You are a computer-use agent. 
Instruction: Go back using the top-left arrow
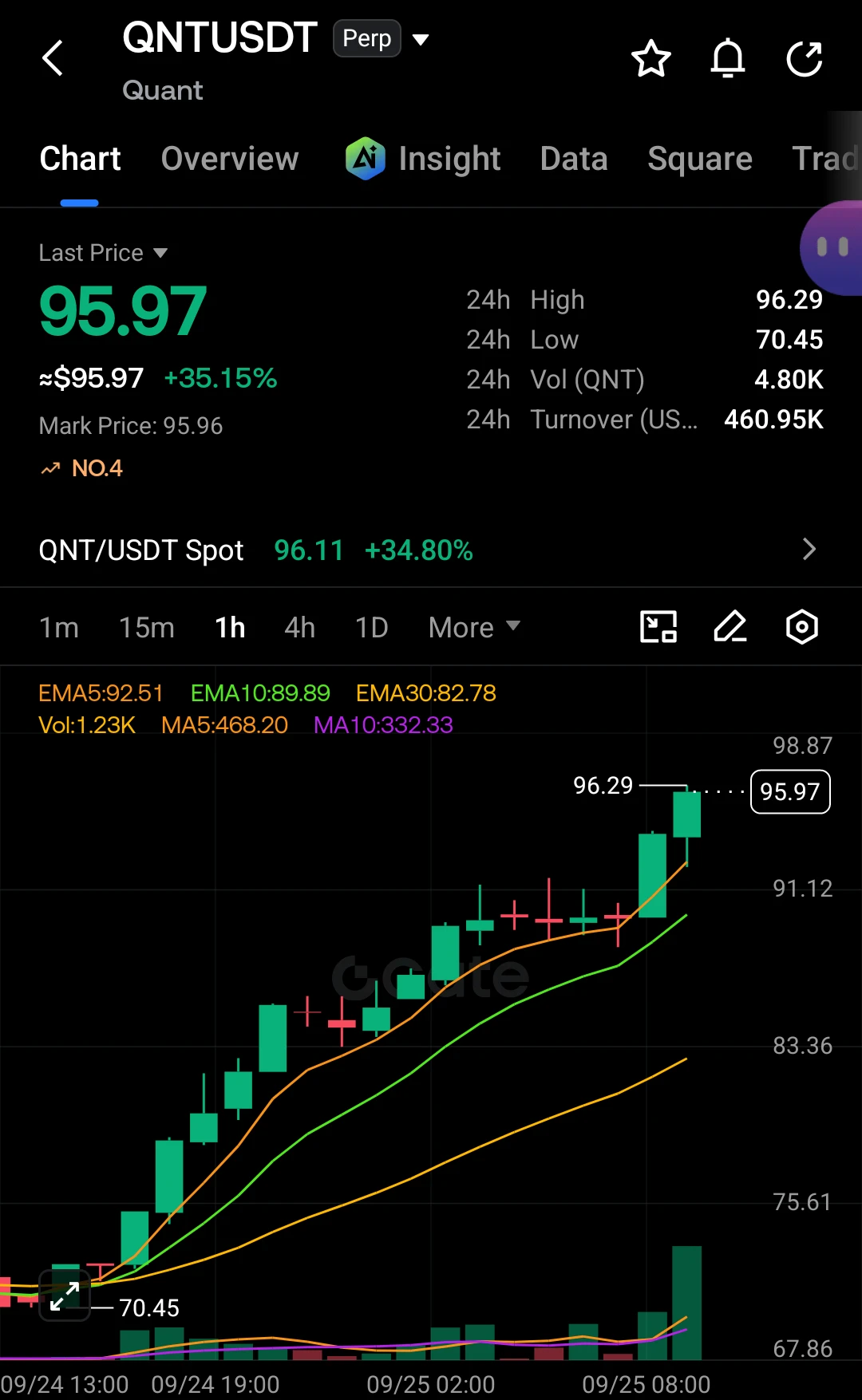click(x=53, y=58)
